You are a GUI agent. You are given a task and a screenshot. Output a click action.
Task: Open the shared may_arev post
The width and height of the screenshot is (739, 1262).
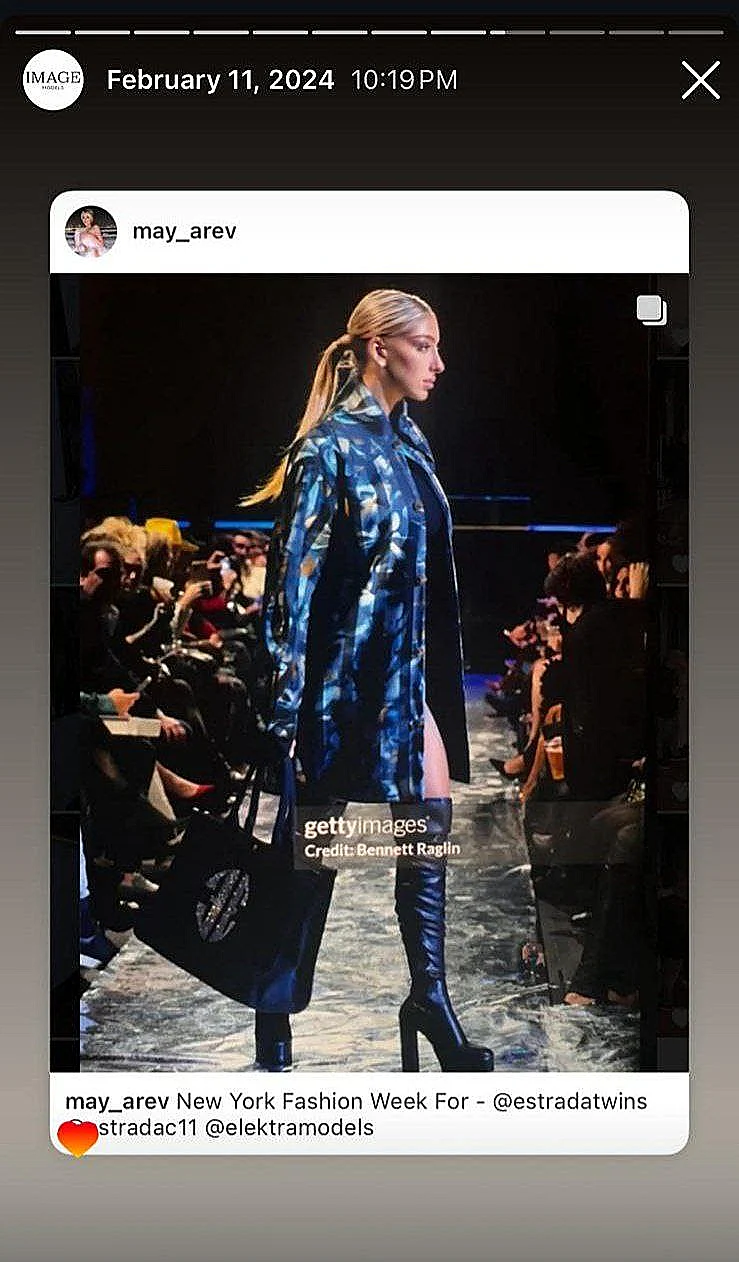(x=369, y=670)
